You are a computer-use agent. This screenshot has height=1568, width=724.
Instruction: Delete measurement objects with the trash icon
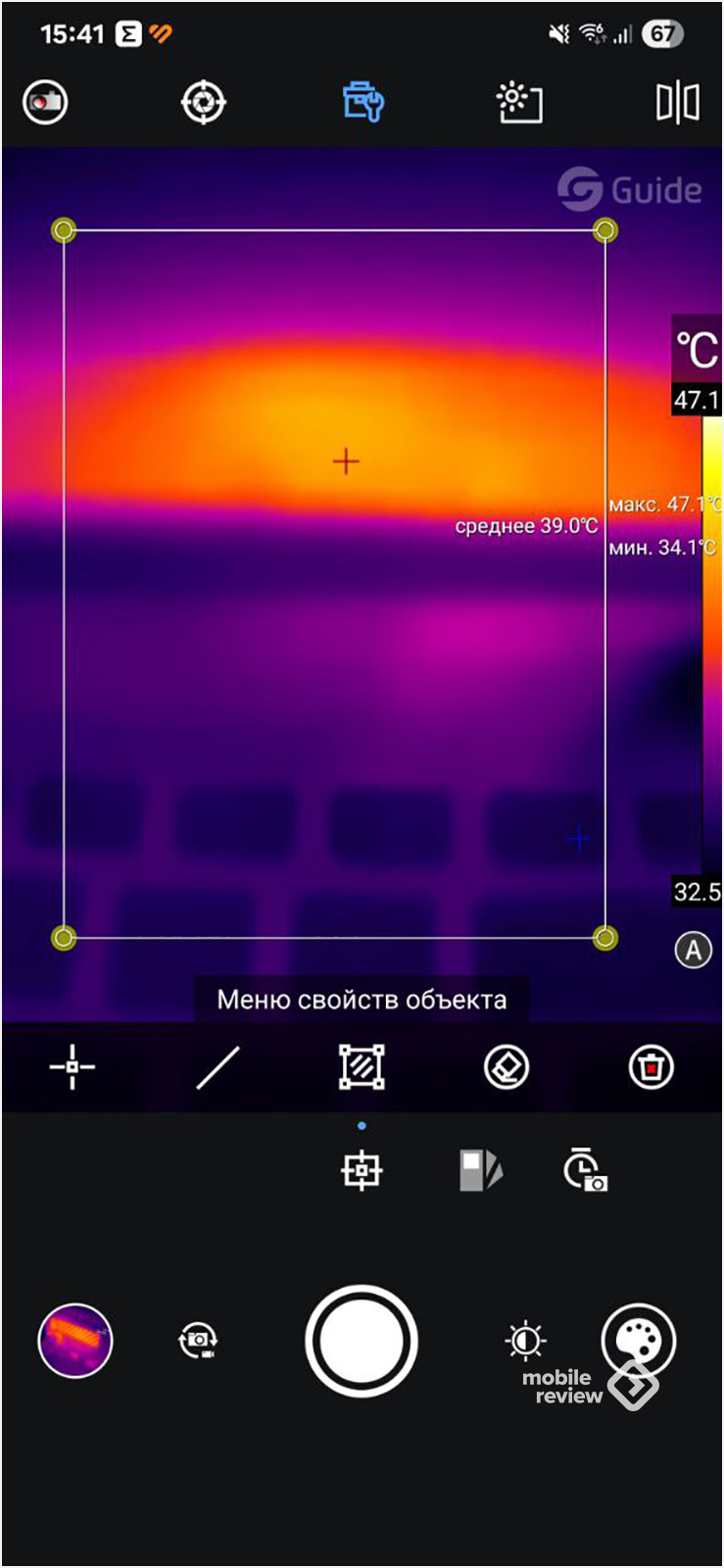point(652,1067)
